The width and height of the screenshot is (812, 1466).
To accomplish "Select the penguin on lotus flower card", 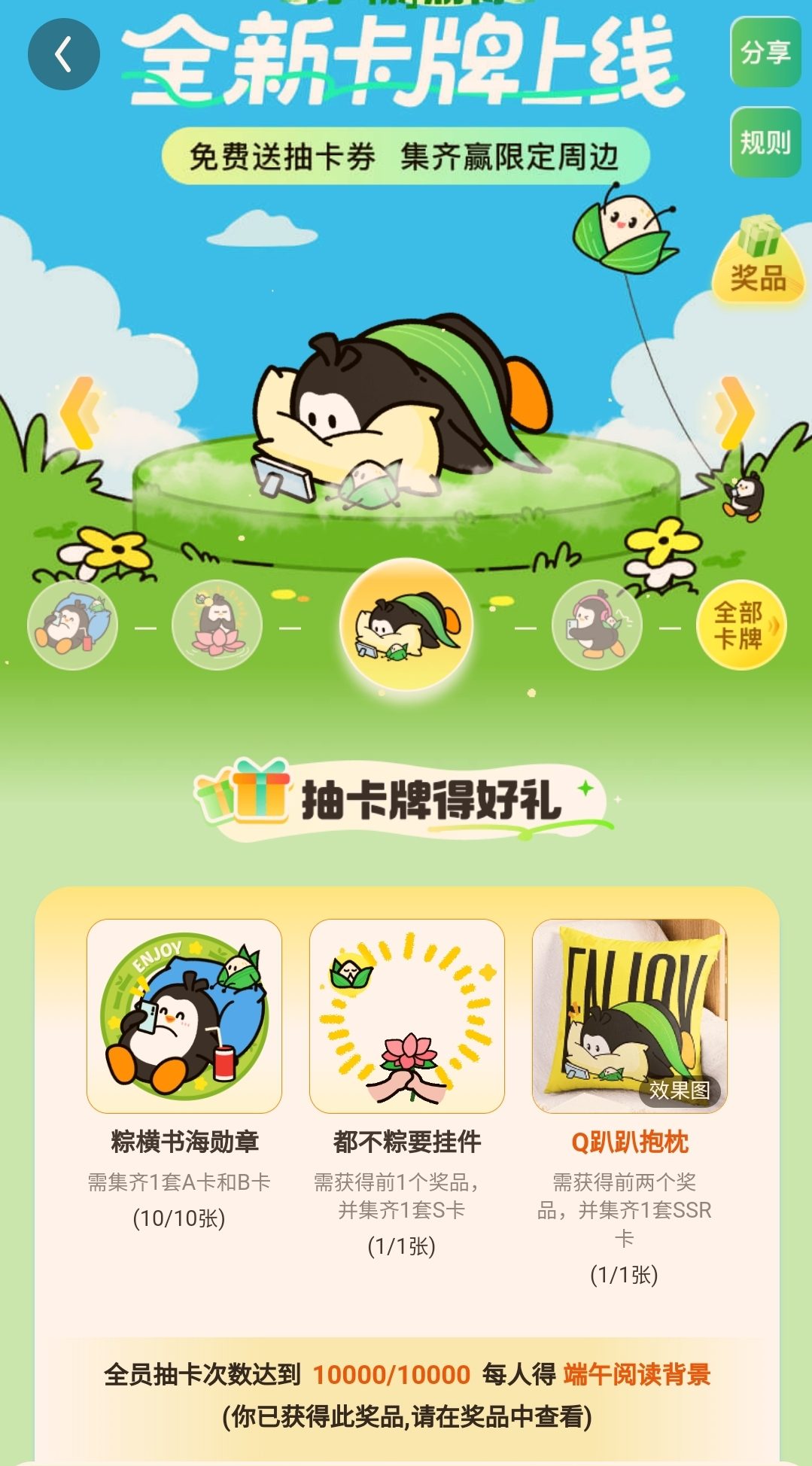I will 217,625.
